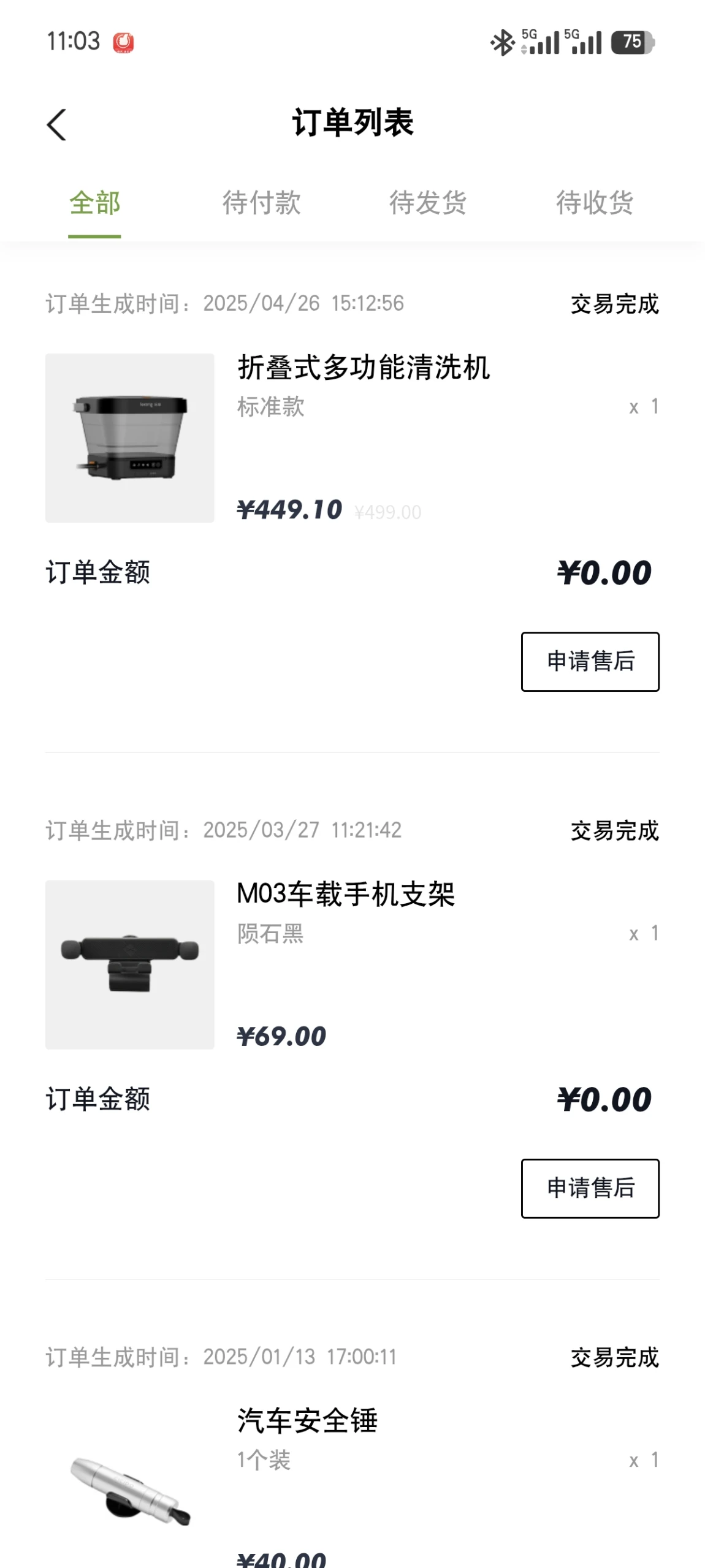705x1568 pixels.
Task: Select the 全部 tab
Action: [x=94, y=203]
